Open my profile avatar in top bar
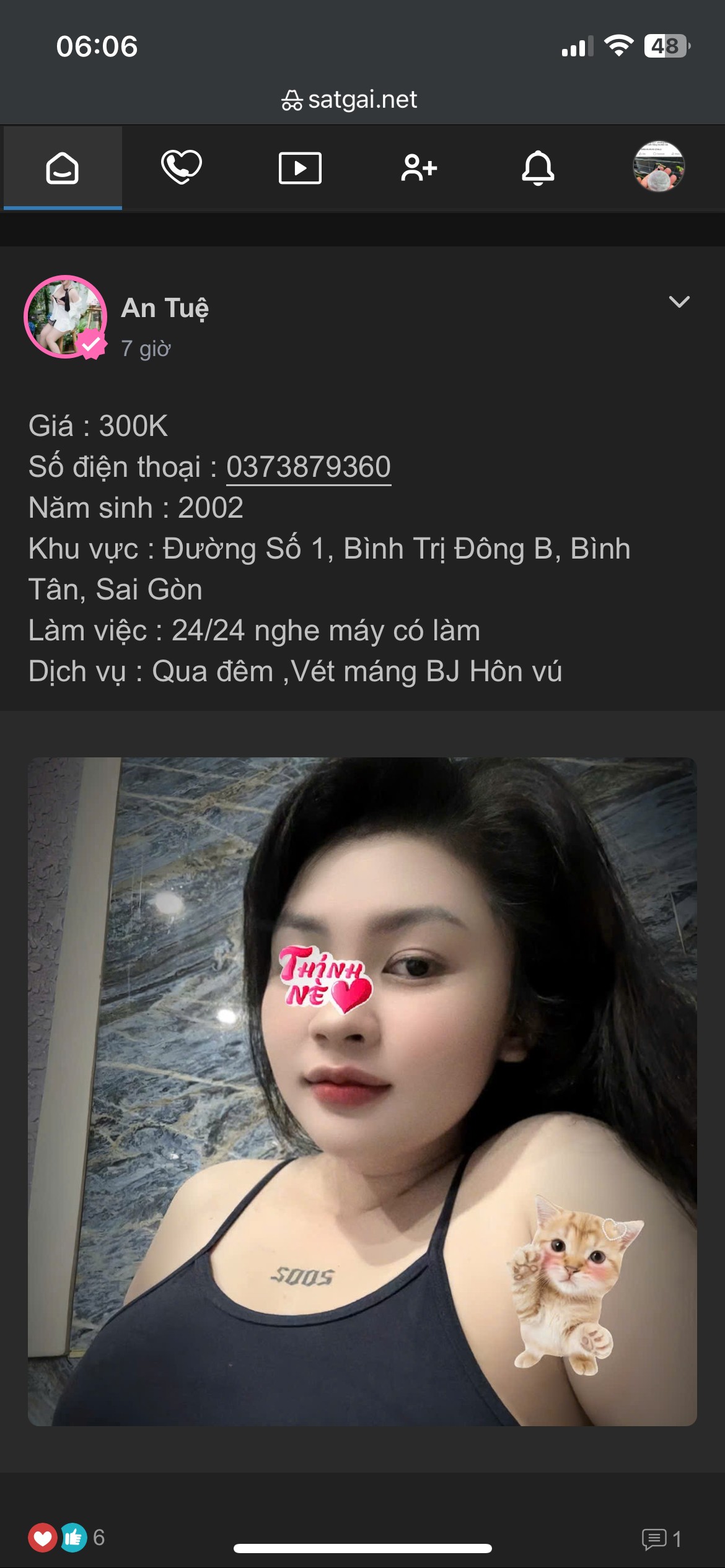This screenshot has width=725, height=1568. [659, 167]
